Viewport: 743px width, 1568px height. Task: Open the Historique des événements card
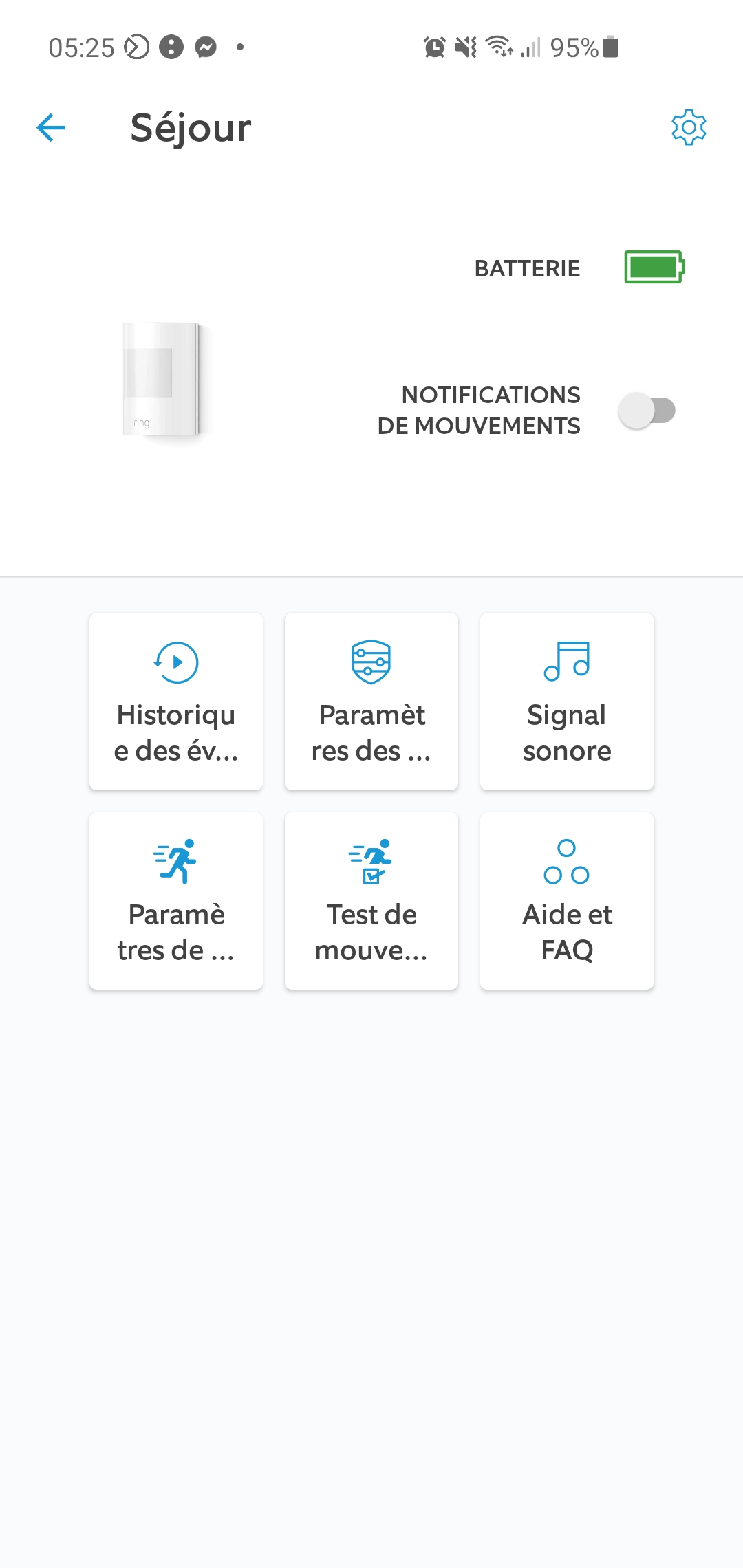tap(176, 701)
